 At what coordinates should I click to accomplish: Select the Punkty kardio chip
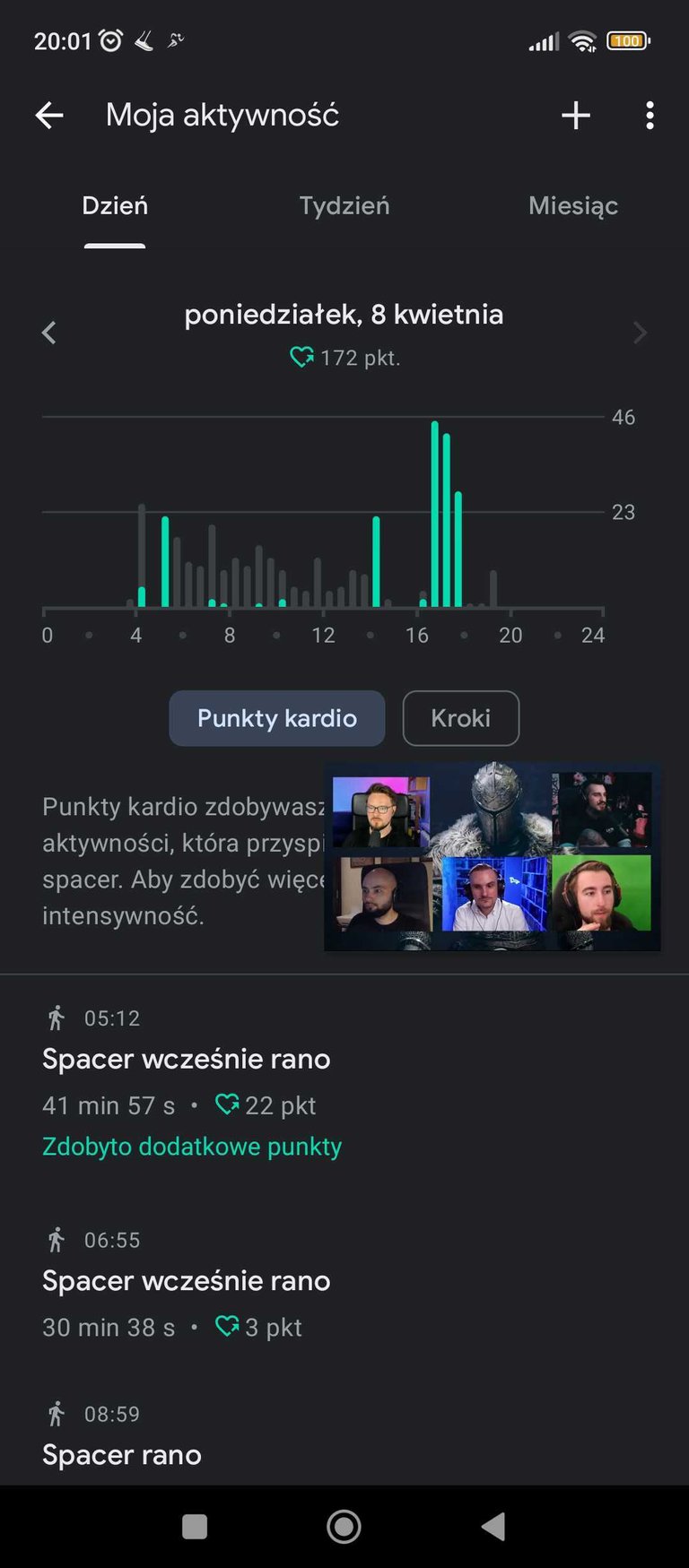point(277,718)
